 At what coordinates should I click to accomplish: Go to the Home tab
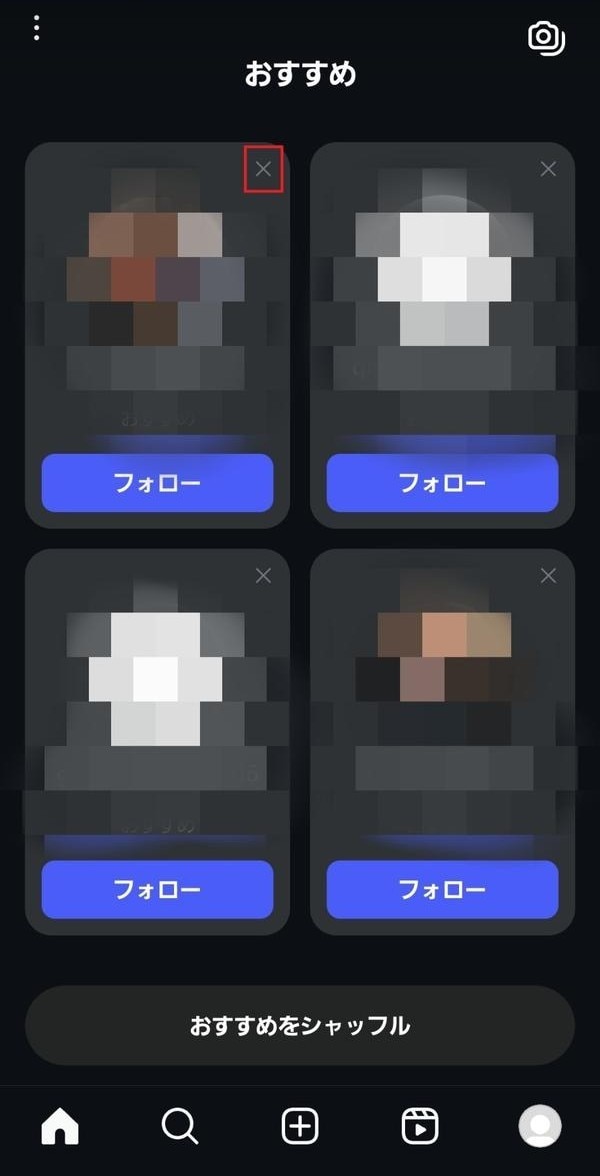(60, 1127)
